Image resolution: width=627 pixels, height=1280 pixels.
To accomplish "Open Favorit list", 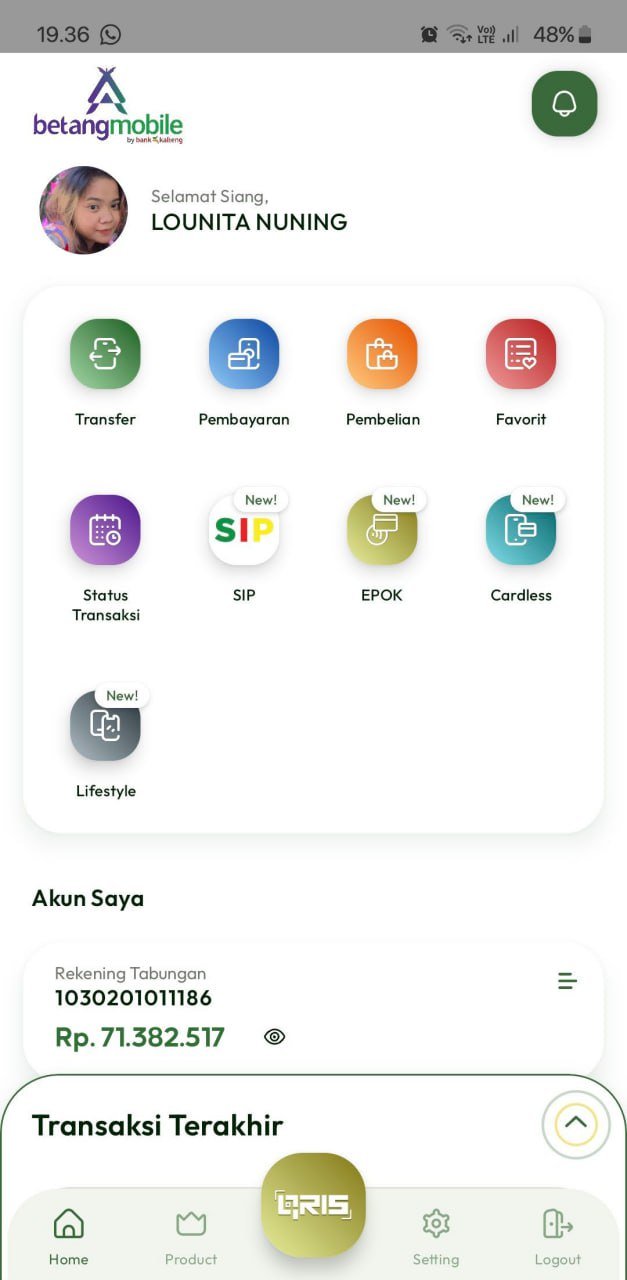I will tap(521, 354).
